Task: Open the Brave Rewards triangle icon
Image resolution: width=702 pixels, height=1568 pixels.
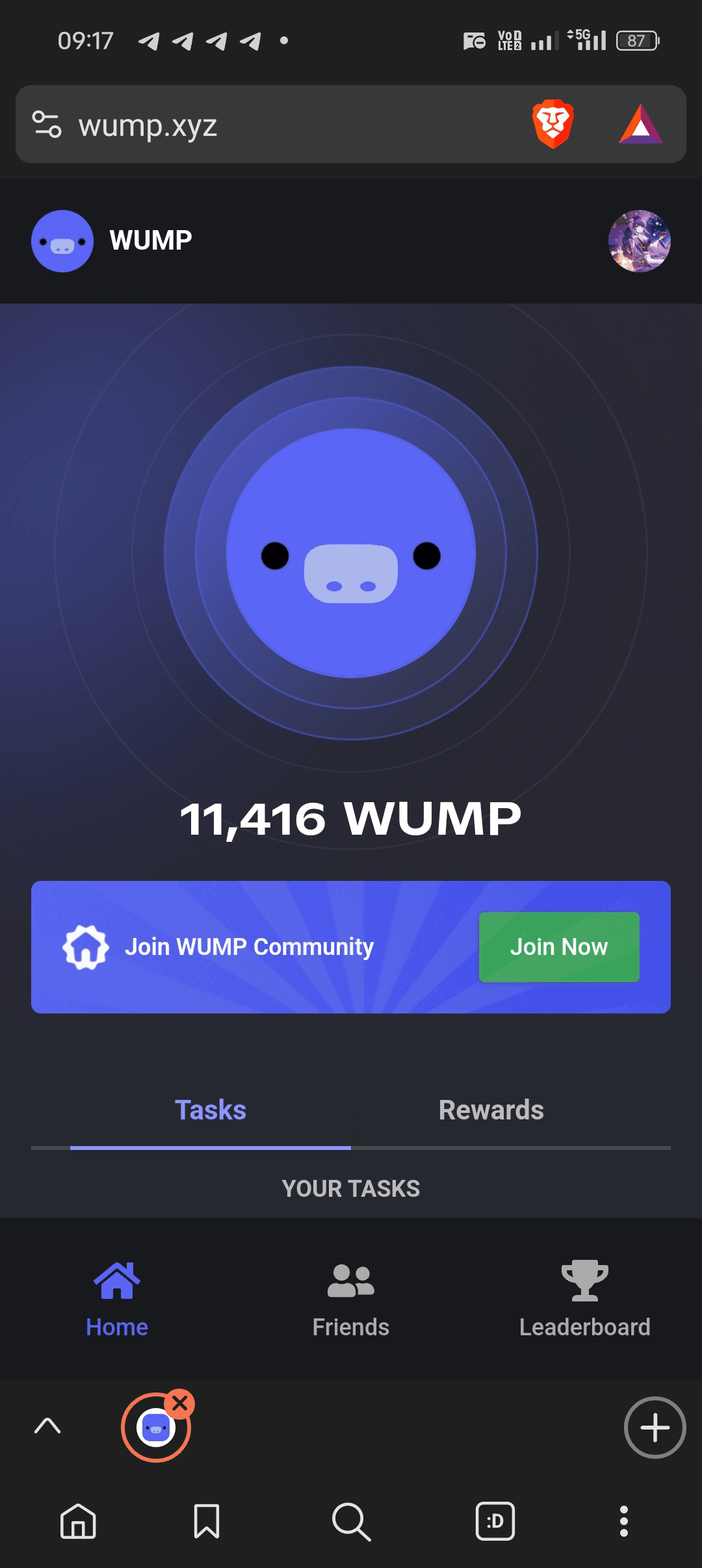Action: 640,125
